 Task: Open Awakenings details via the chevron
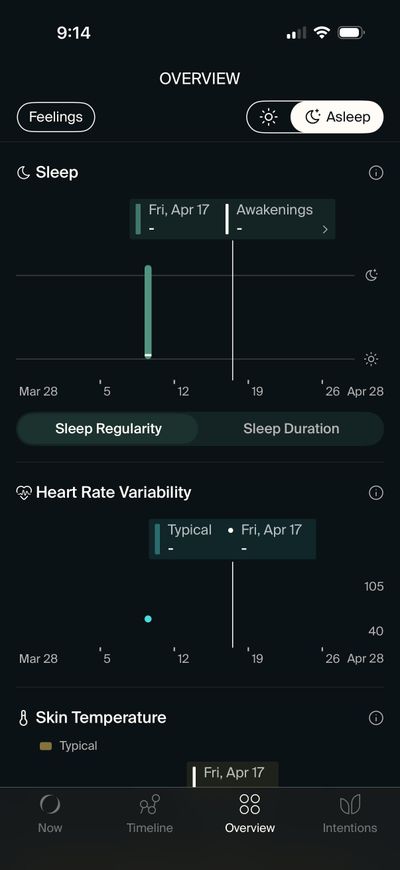pos(325,229)
